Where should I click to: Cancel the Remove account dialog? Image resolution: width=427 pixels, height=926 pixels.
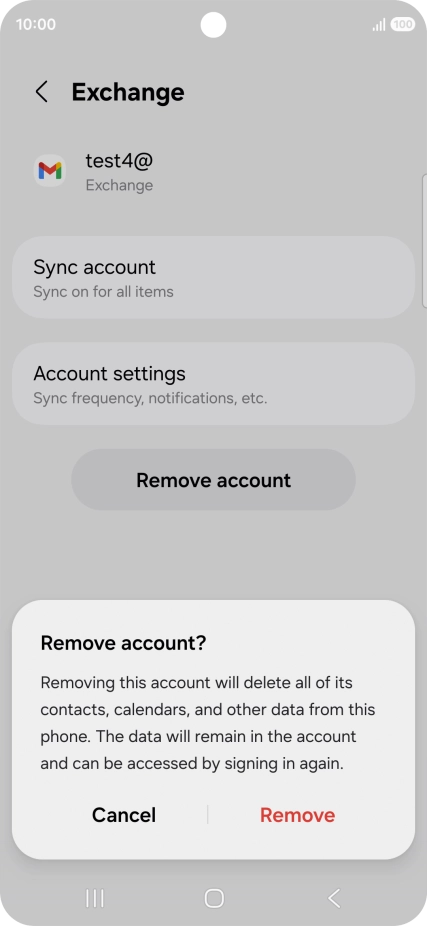124,815
